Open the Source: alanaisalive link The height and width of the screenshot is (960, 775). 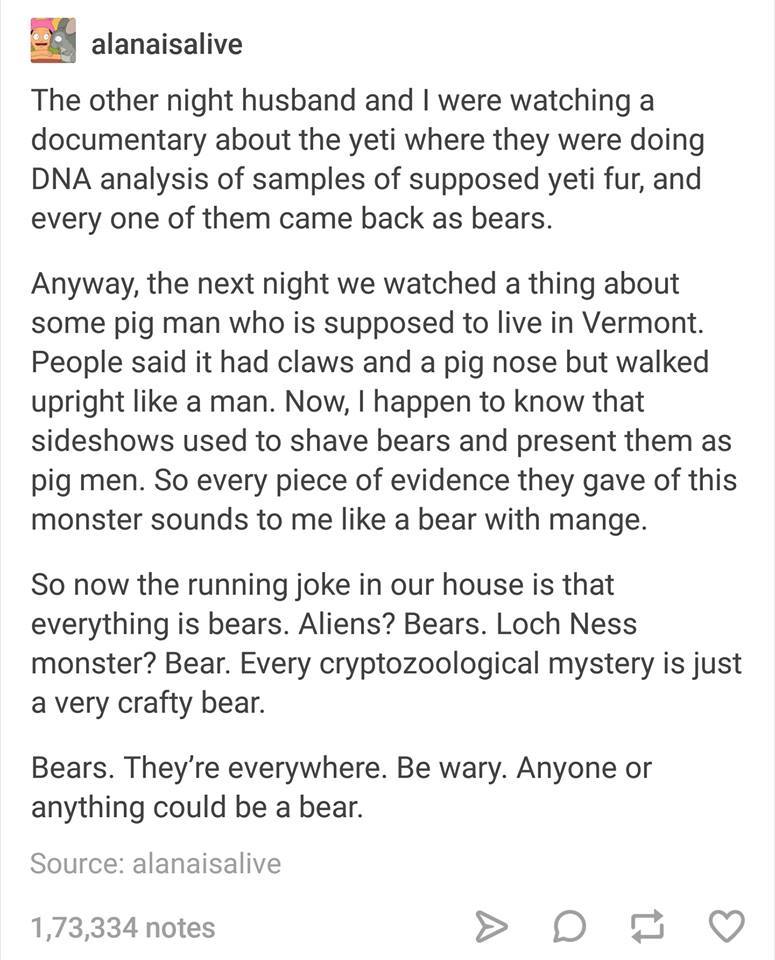click(156, 863)
